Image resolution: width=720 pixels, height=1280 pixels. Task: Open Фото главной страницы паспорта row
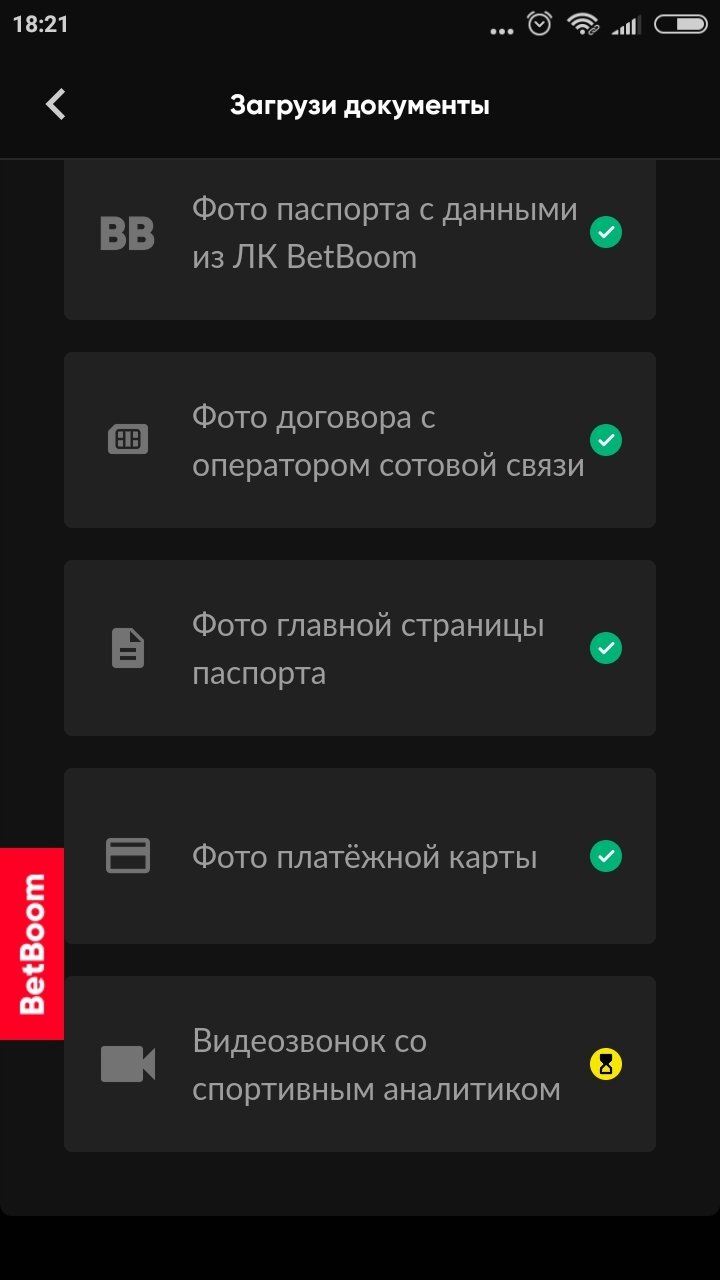click(360, 648)
